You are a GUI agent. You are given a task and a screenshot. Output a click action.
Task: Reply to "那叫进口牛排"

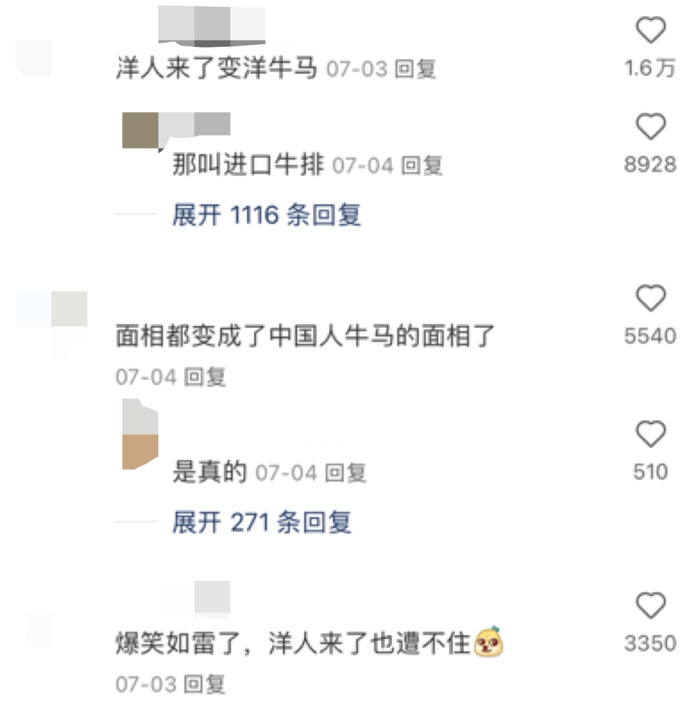422,166
